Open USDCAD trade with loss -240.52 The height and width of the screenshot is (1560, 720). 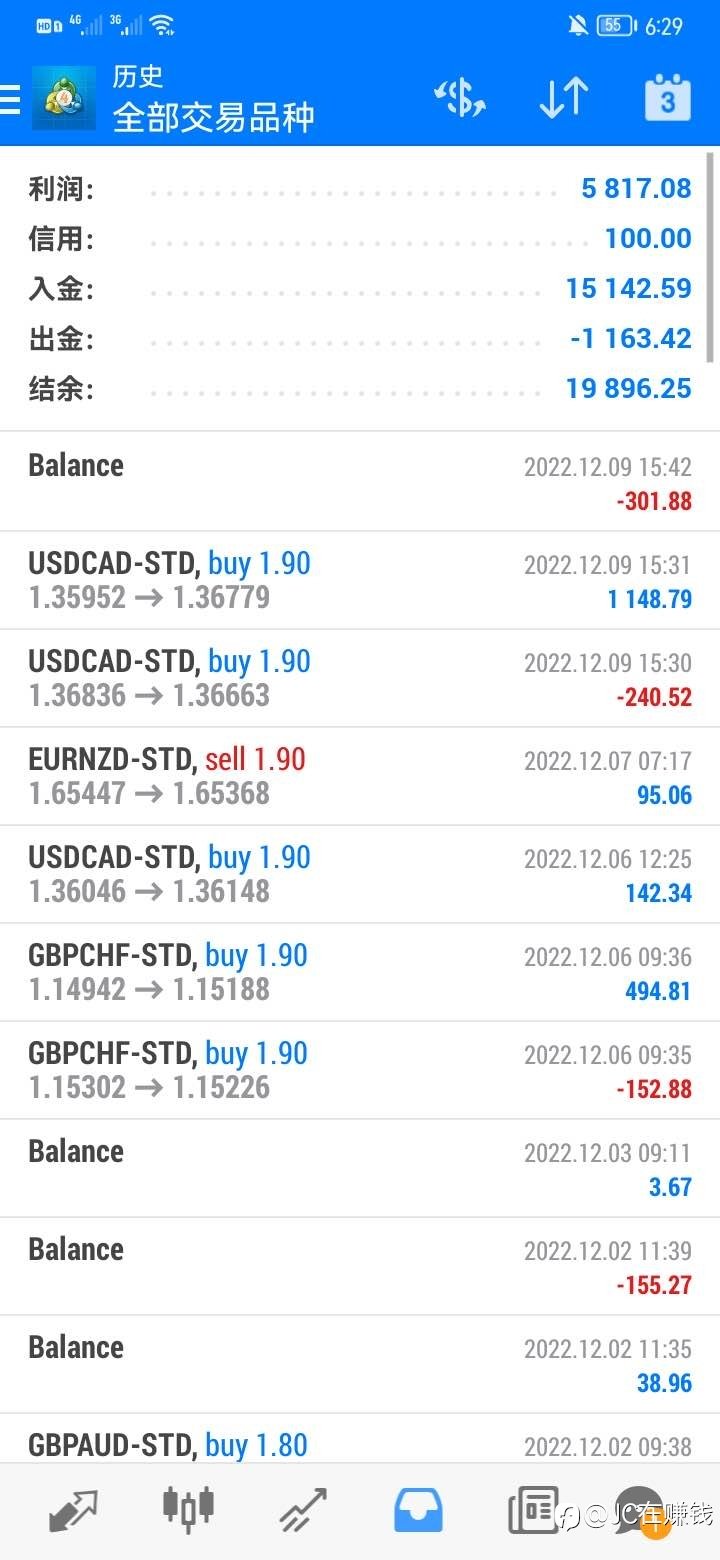point(360,678)
